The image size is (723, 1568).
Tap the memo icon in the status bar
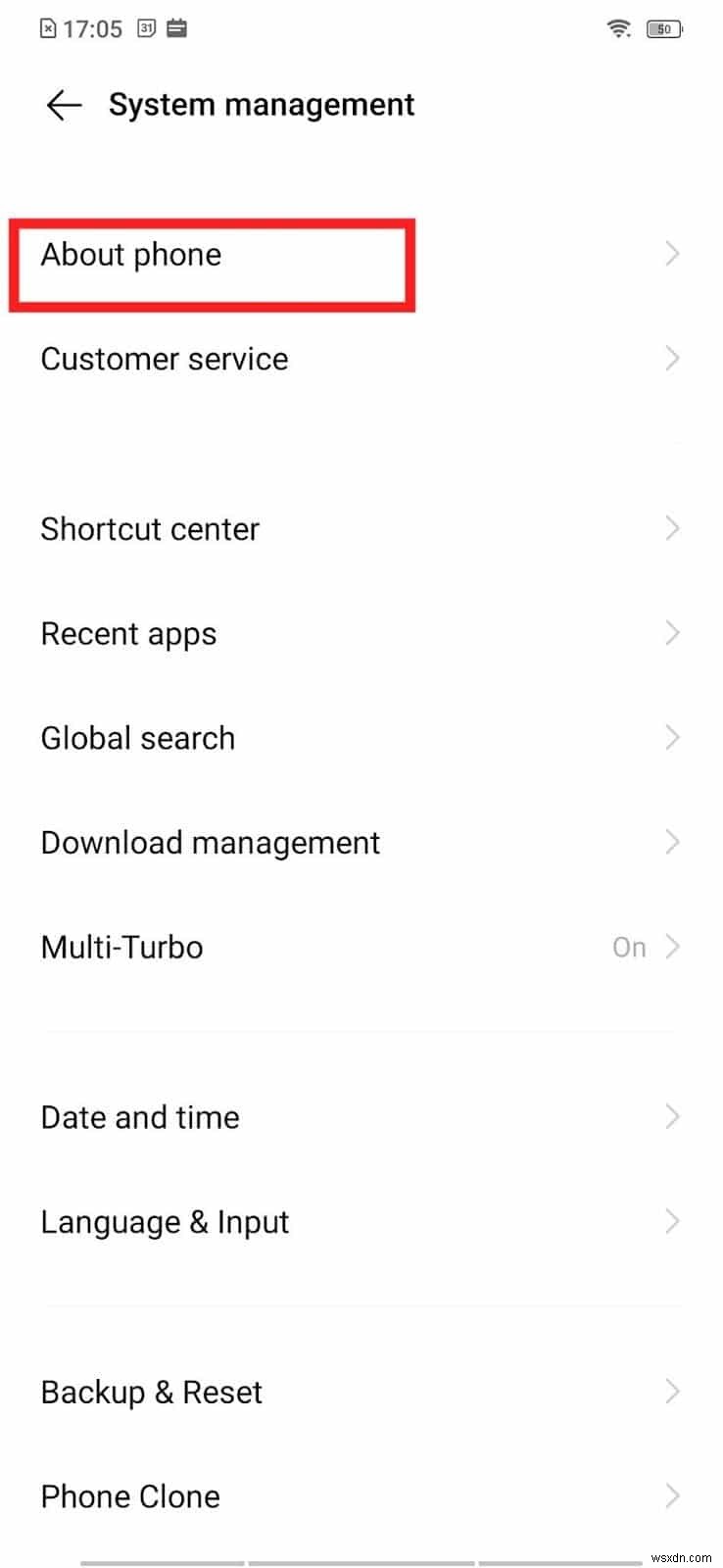click(x=176, y=29)
